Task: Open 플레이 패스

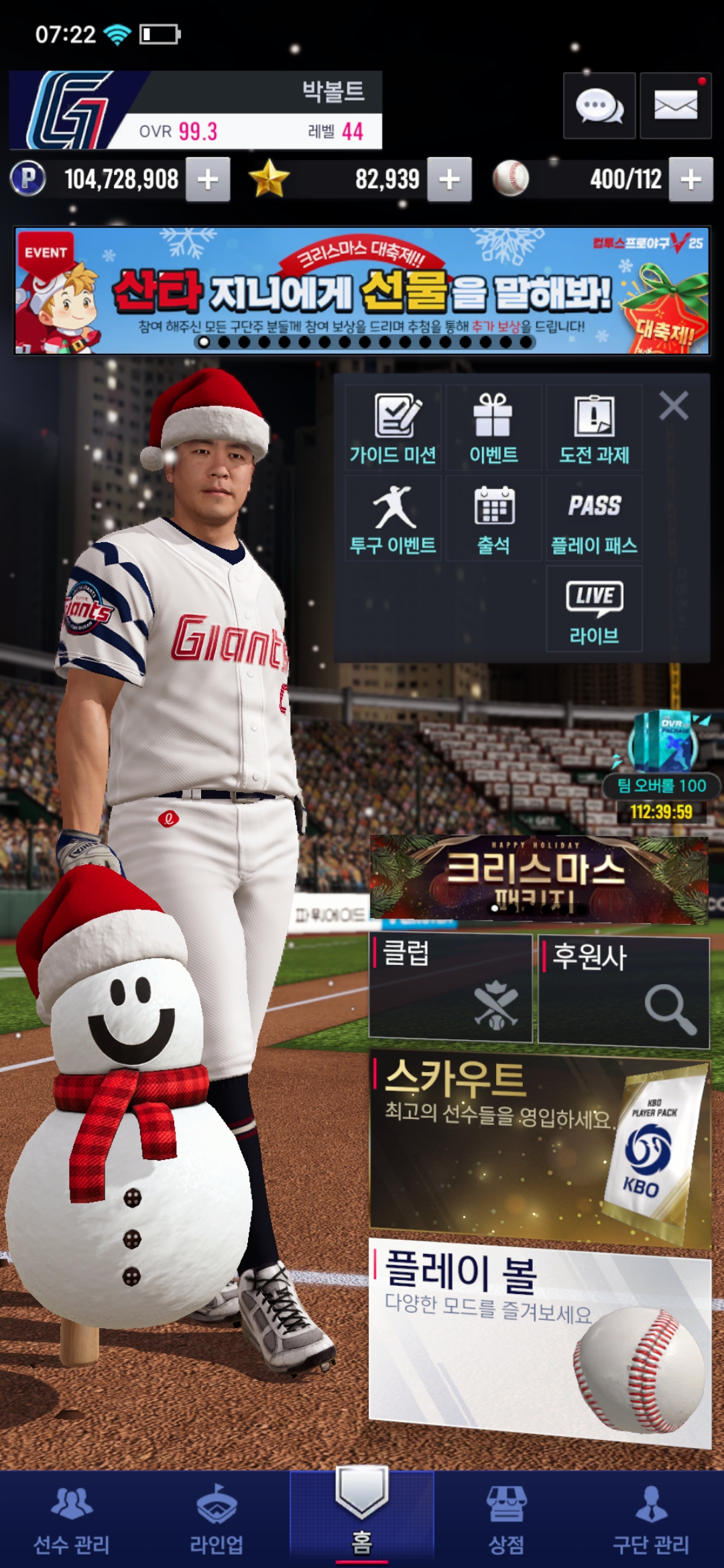Action: click(594, 519)
